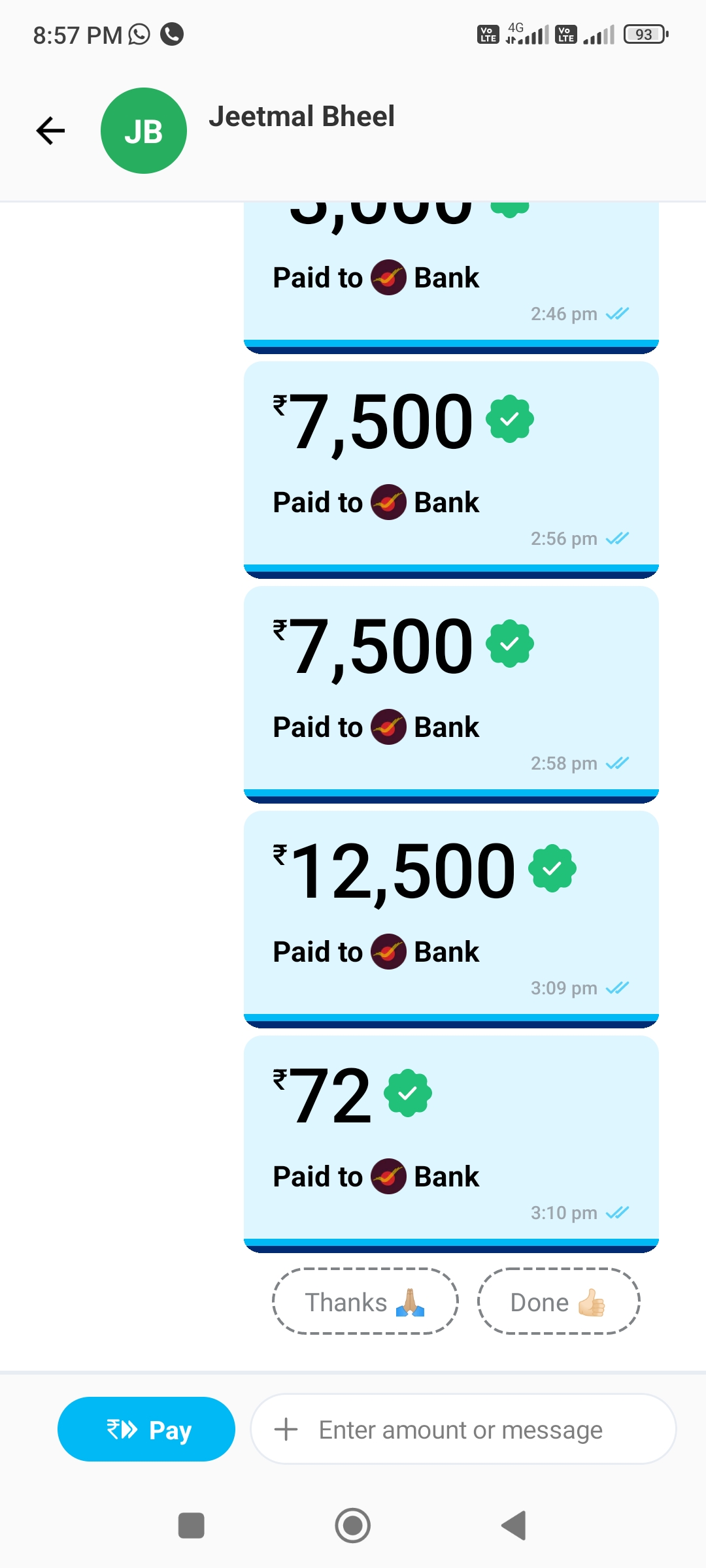Open the plus attachment icon
Screen dimensions: 706x1568
click(286, 1429)
